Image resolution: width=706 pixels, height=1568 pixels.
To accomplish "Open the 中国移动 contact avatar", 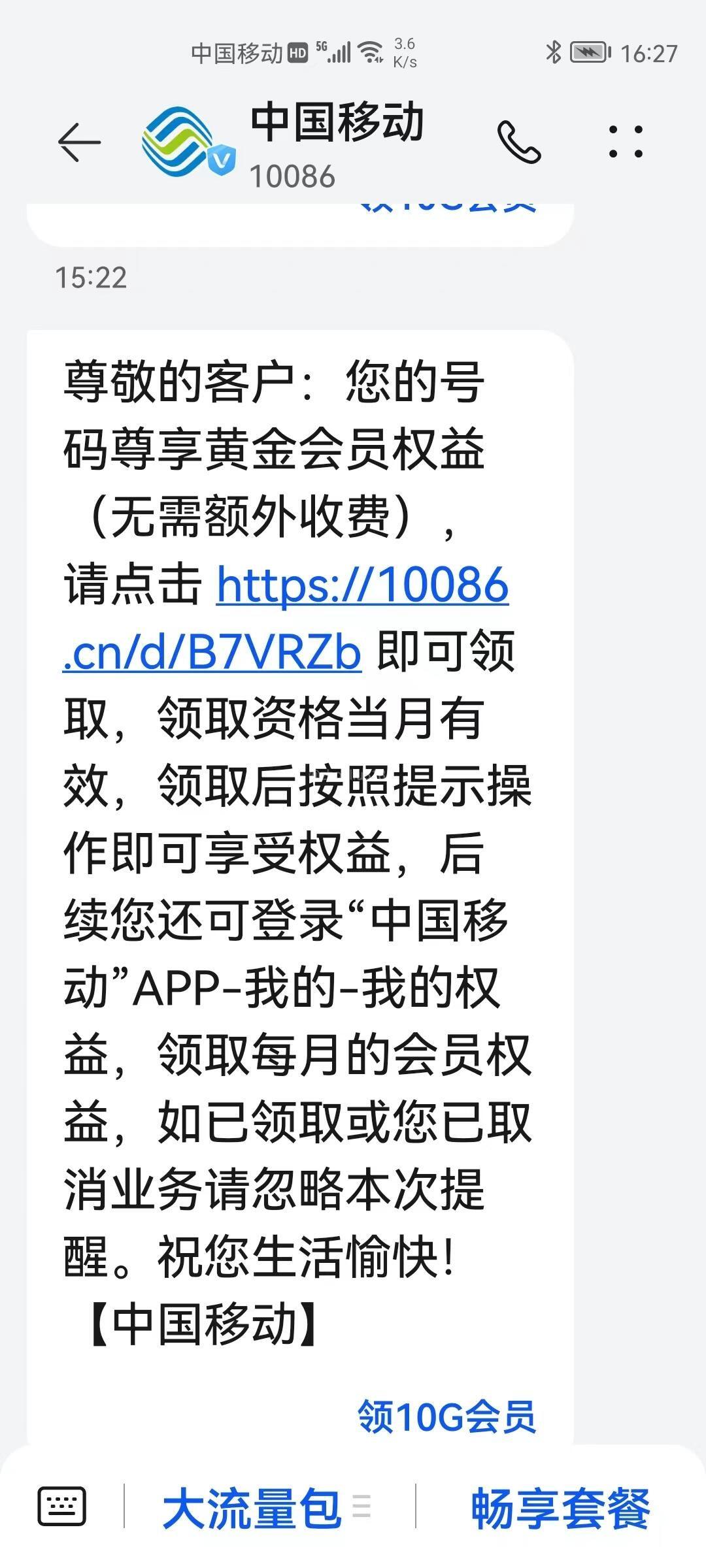I will (x=188, y=142).
